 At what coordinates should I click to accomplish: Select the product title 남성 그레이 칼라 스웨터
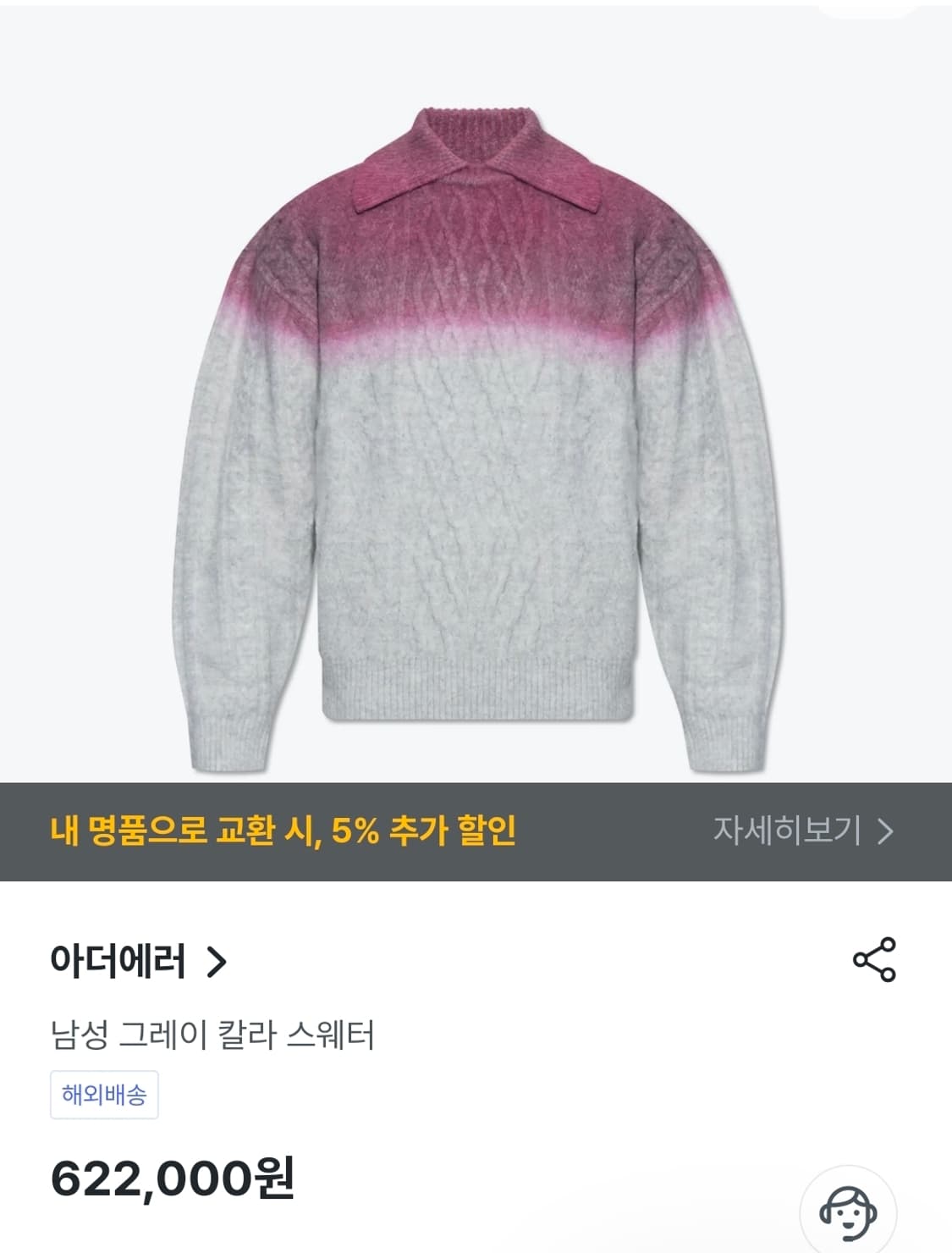pos(217,1033)
